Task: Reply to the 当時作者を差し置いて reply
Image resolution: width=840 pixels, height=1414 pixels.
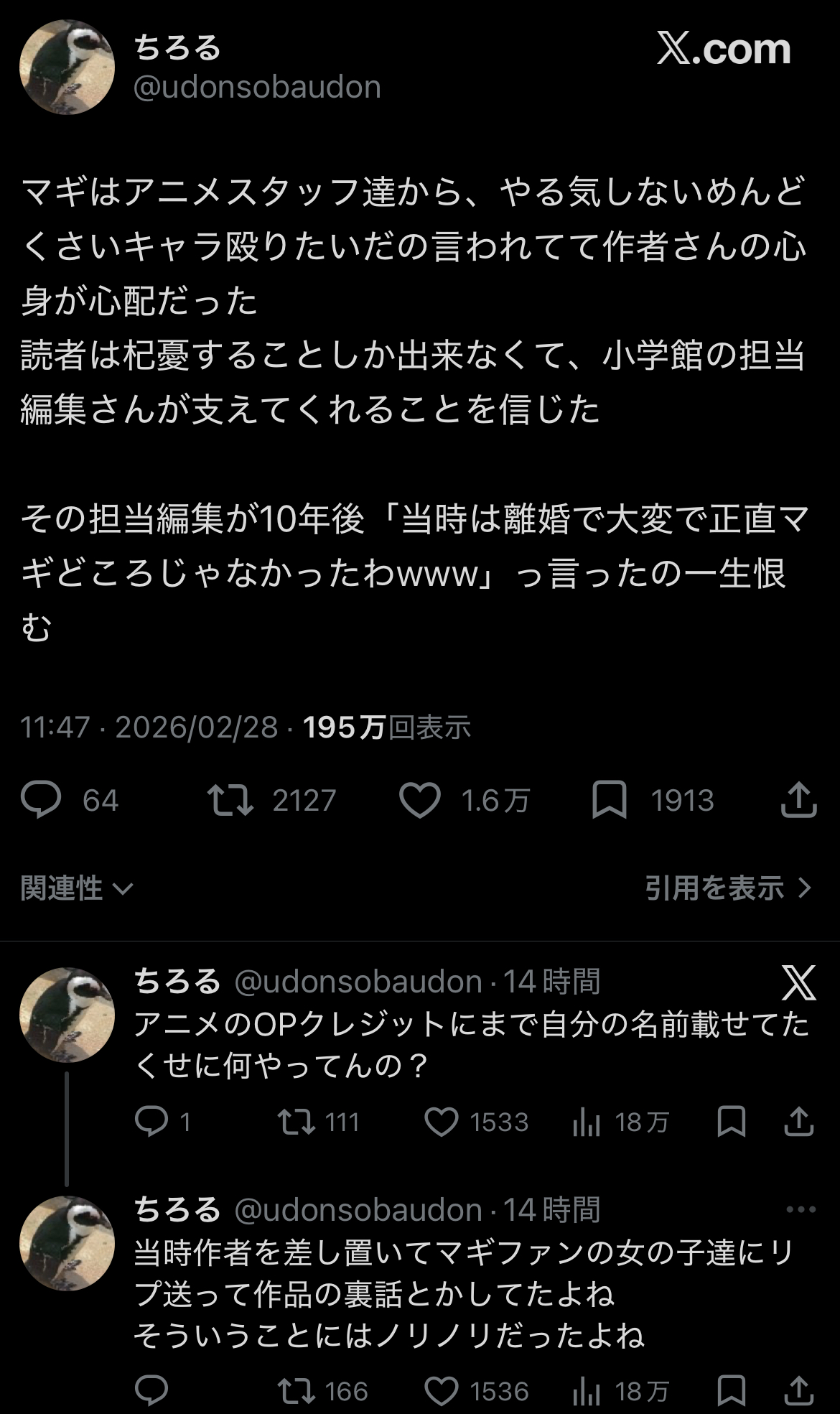Action: [x=151, y=1392]
